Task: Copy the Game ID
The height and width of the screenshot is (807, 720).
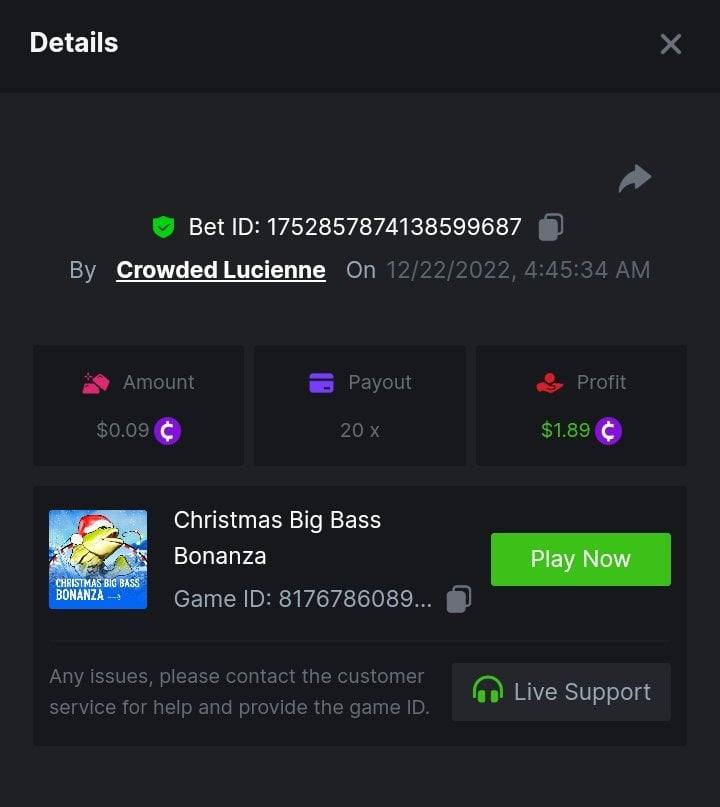Action: [458, 599]
